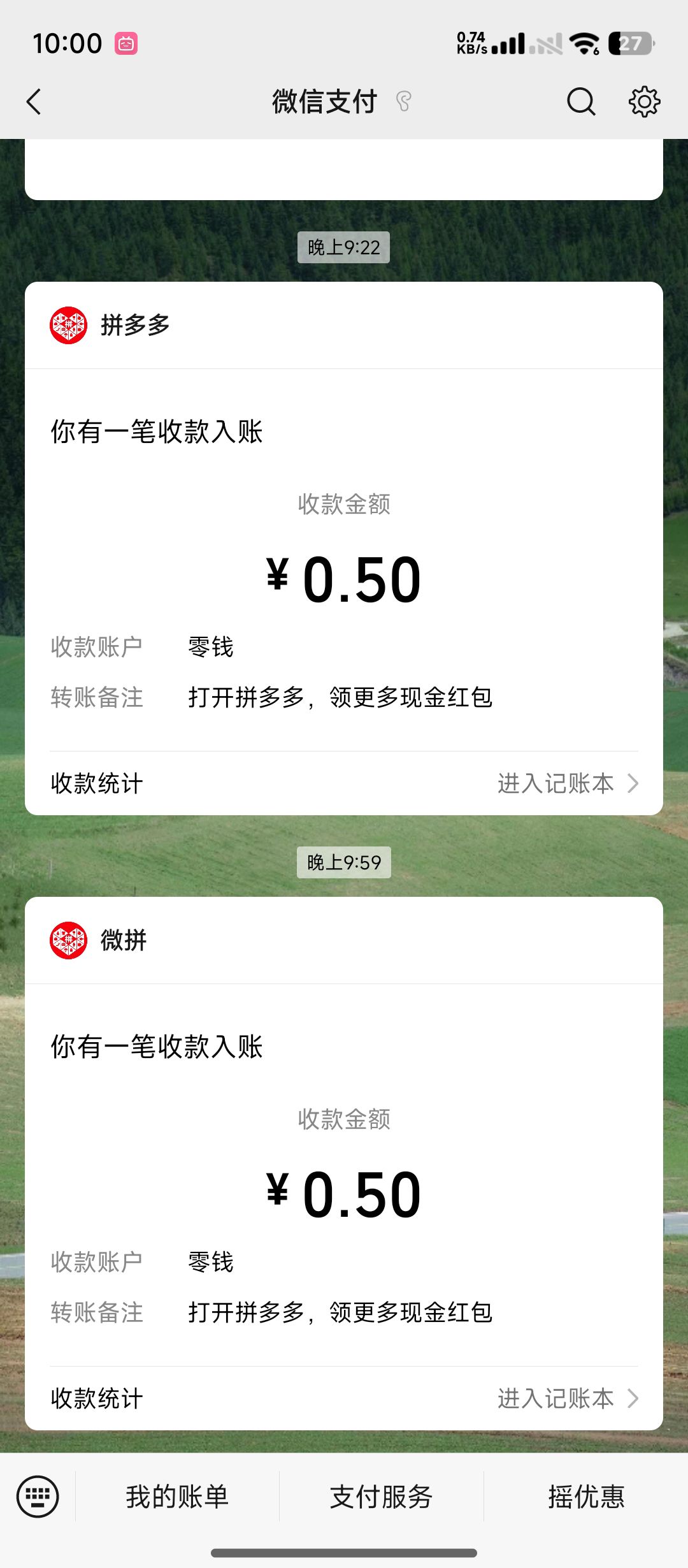Go back from 微信支付

tap(34, 102)
